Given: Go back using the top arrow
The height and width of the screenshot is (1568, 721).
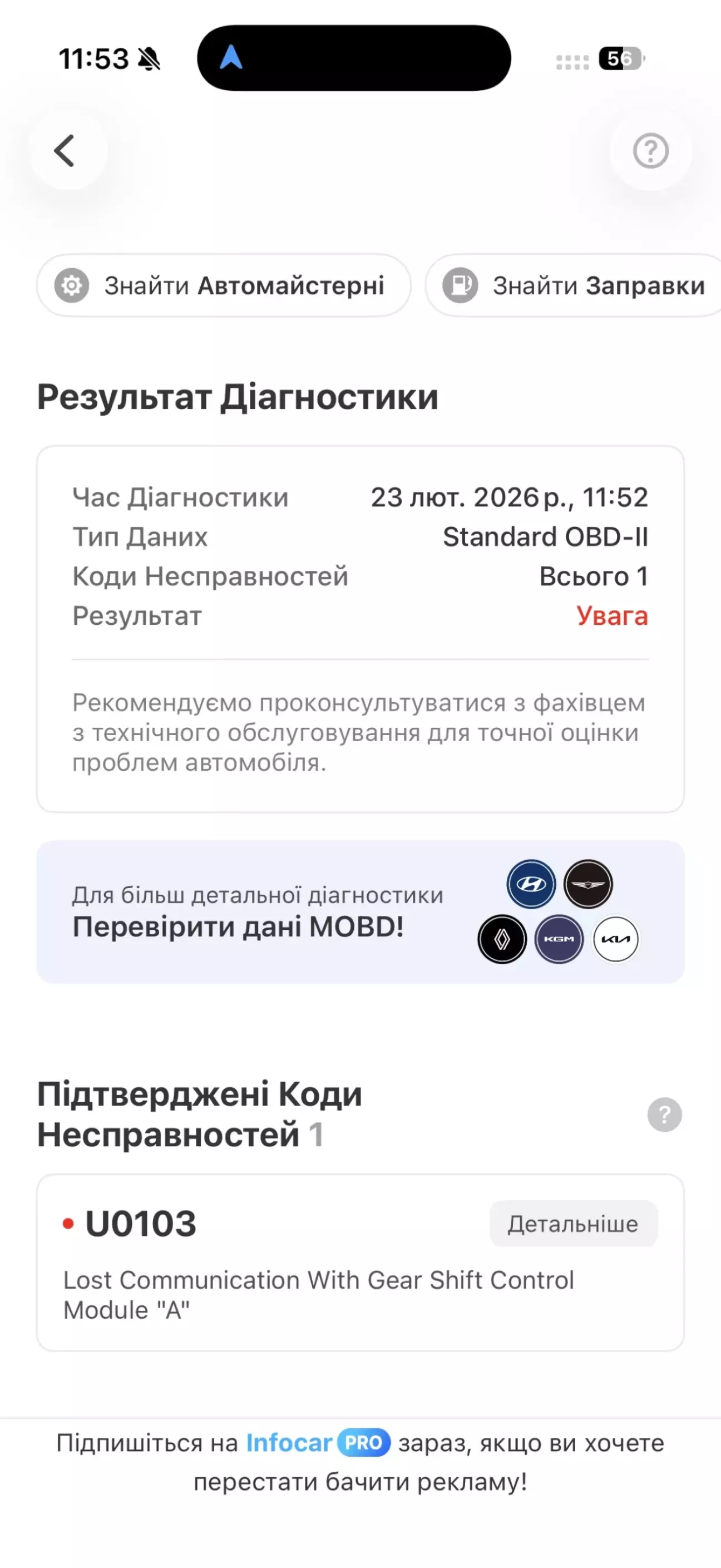Looking at the screenshot, I should [x=65, y=151].
